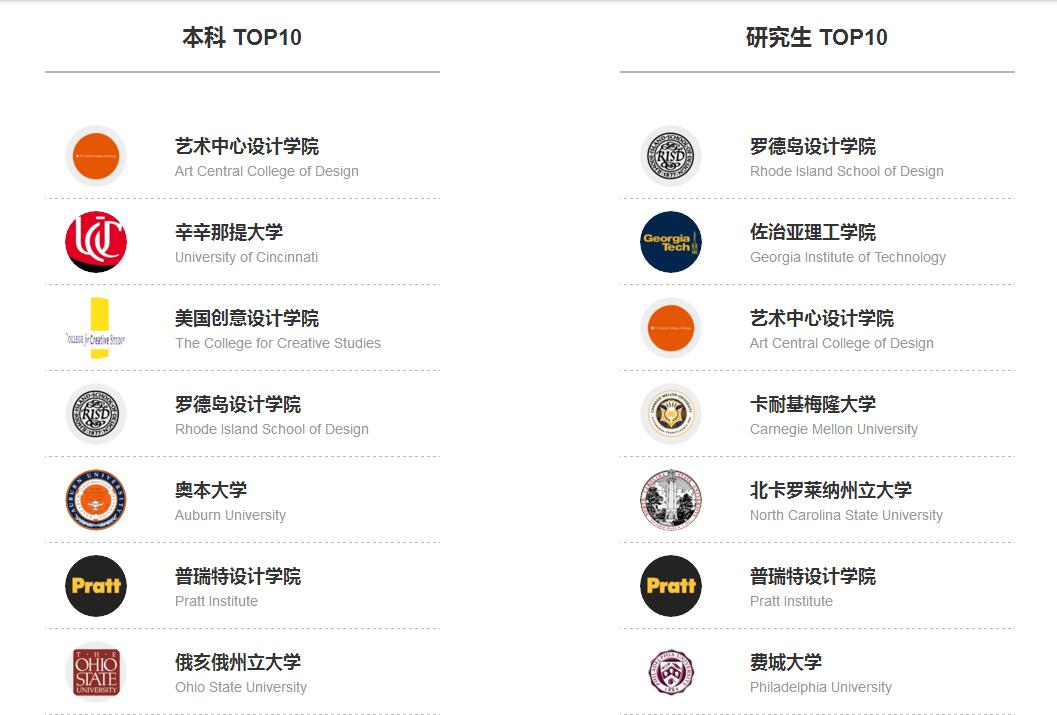Image resolution: width=1057 pixels, height=715 pixels.
Task: Open Art Central College of Design under 本科 TOP10
Action: [247, 147]
